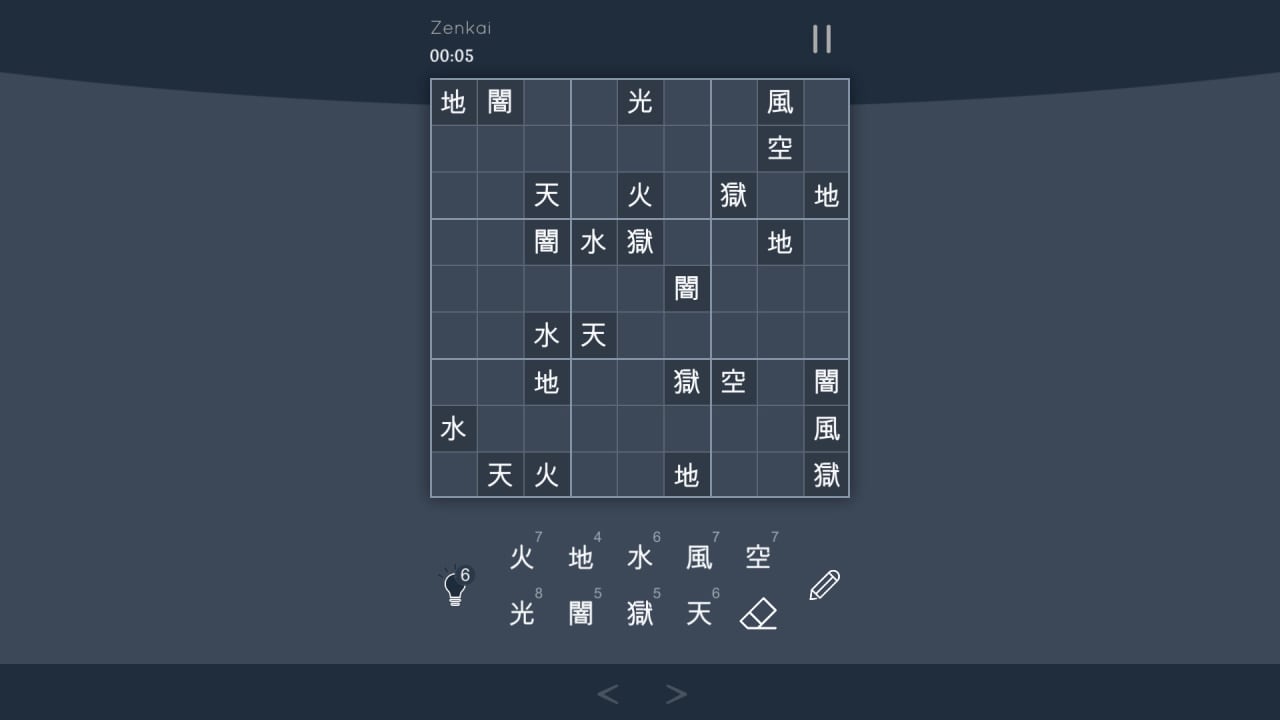Use a hint via the lightbulb
The height and width of the screenshot is (720, 1280).
pyautogui.click(x=455, y=587)
